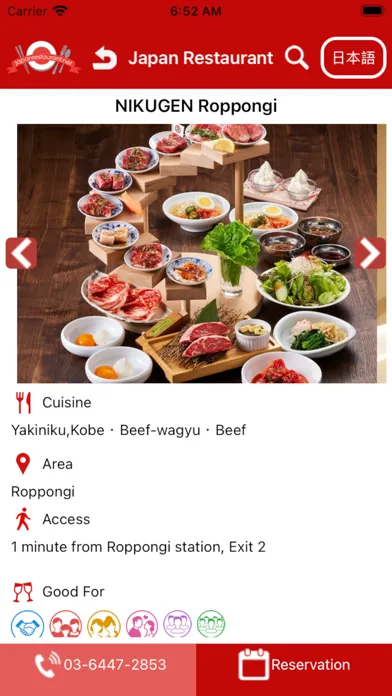Screen dimensions: 392x696
Task: Open the NIKUGEN Roppongi food photo
Action: [x=197, y=253]
